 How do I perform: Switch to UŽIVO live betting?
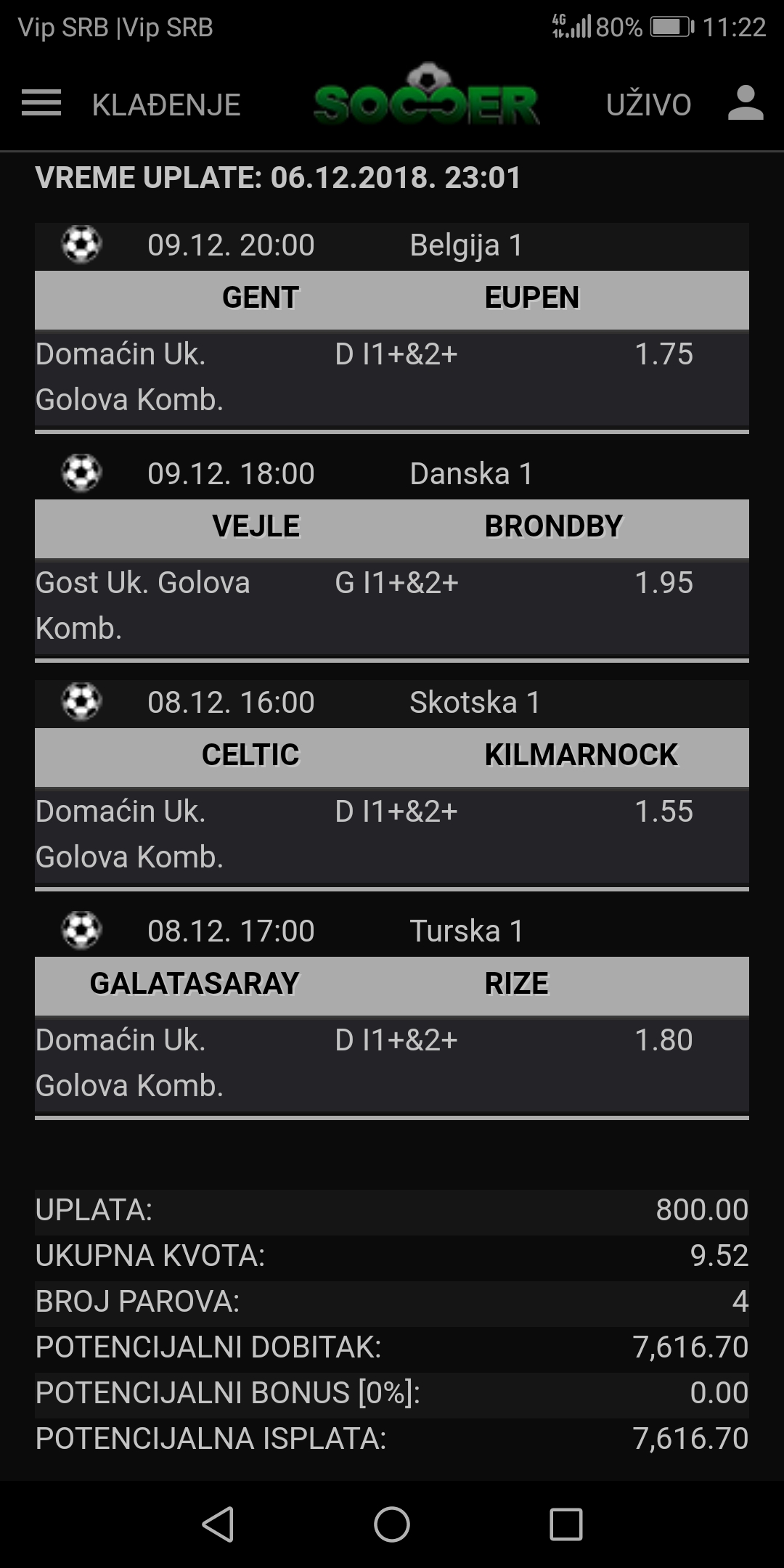pyautogui.click(x=648, y=105)
